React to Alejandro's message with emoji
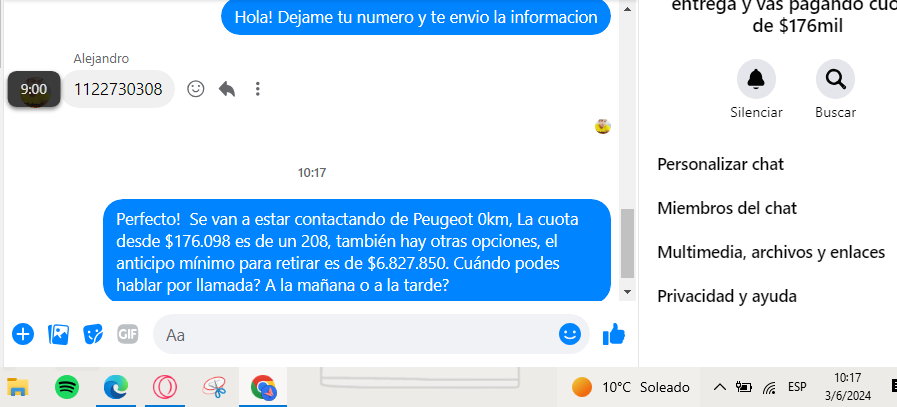The image size is (897, 407). pyautogui.click(x=196, y=89)
